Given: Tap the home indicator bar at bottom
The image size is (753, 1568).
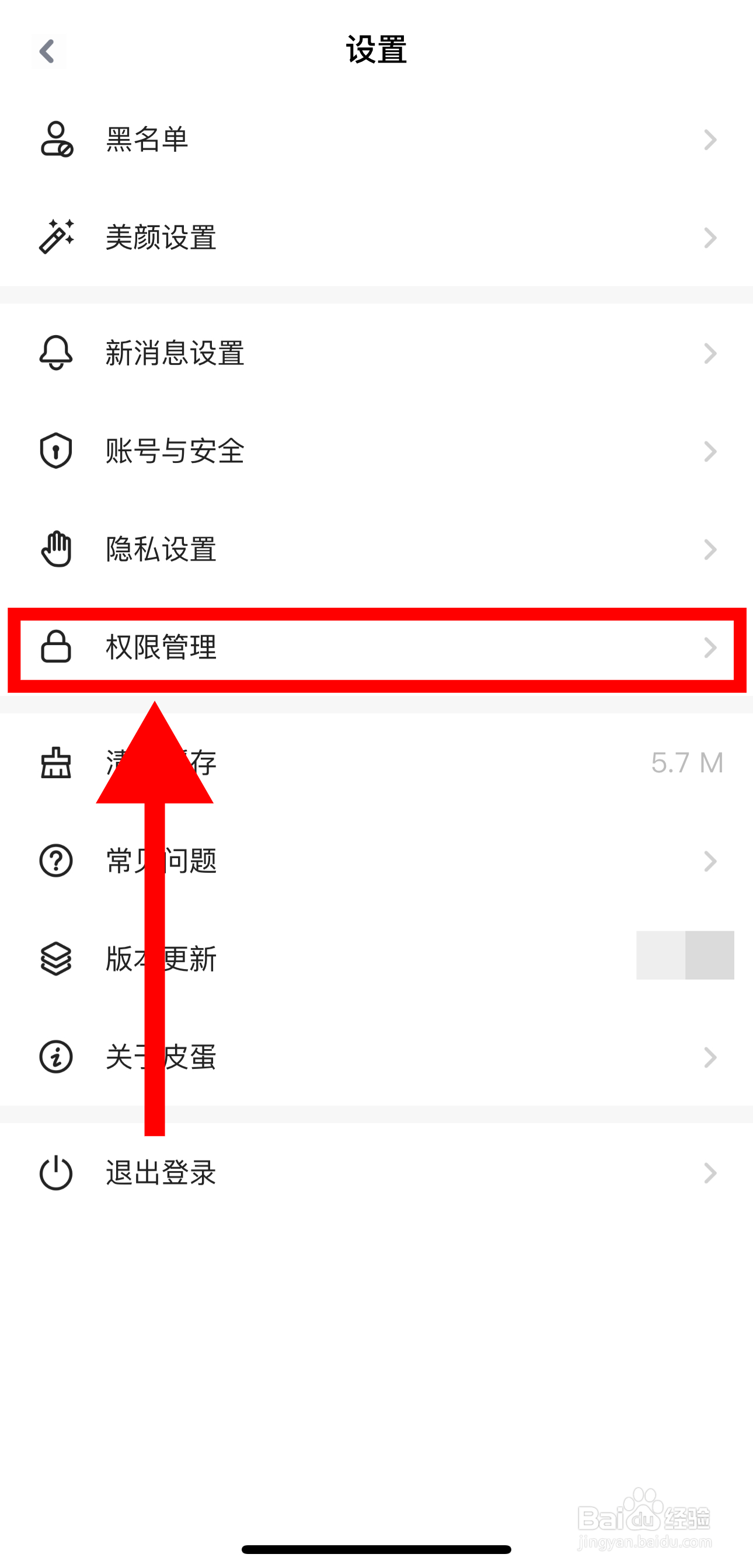Looking at the screenshot, I should click(x=376, y=1550).
